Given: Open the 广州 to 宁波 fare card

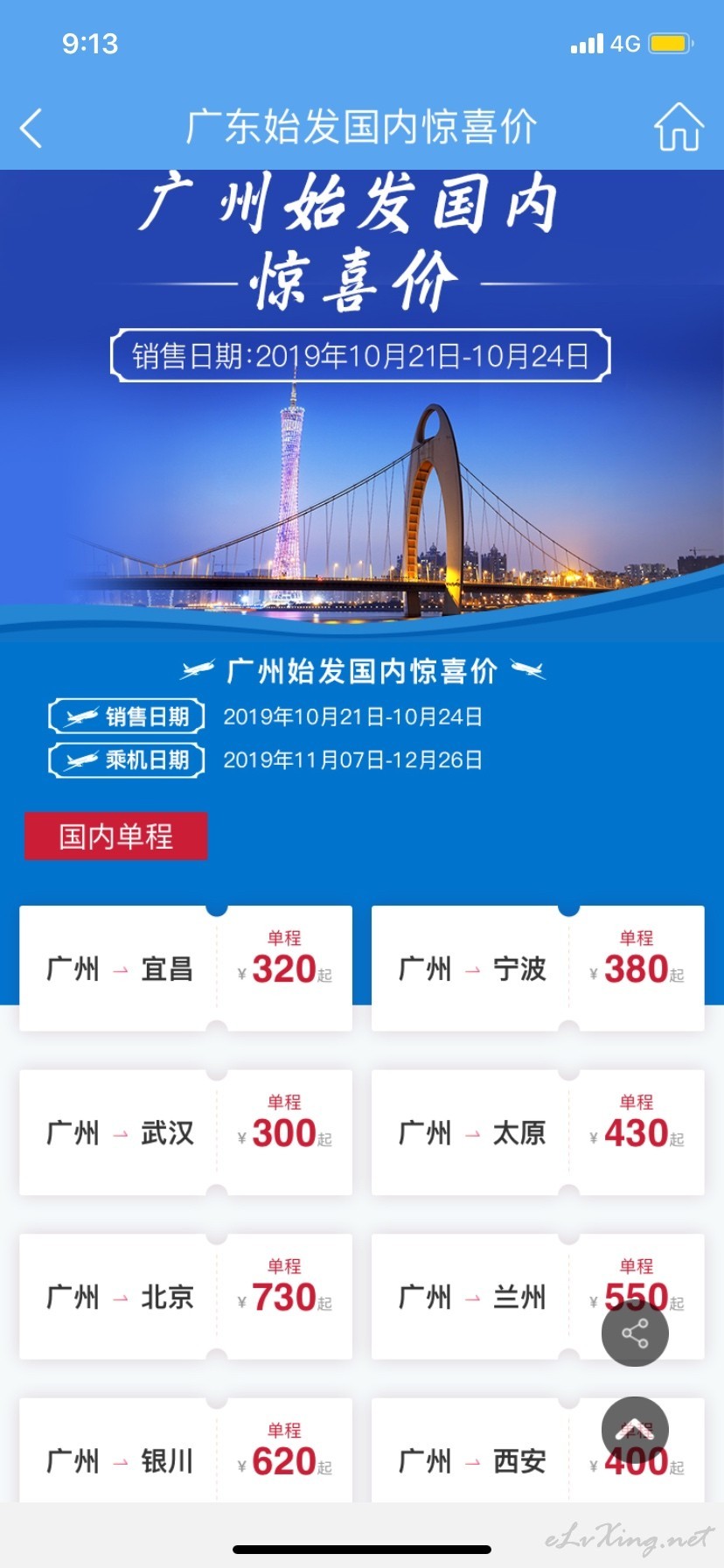Looking at the screenshot, I should [538, 968].
